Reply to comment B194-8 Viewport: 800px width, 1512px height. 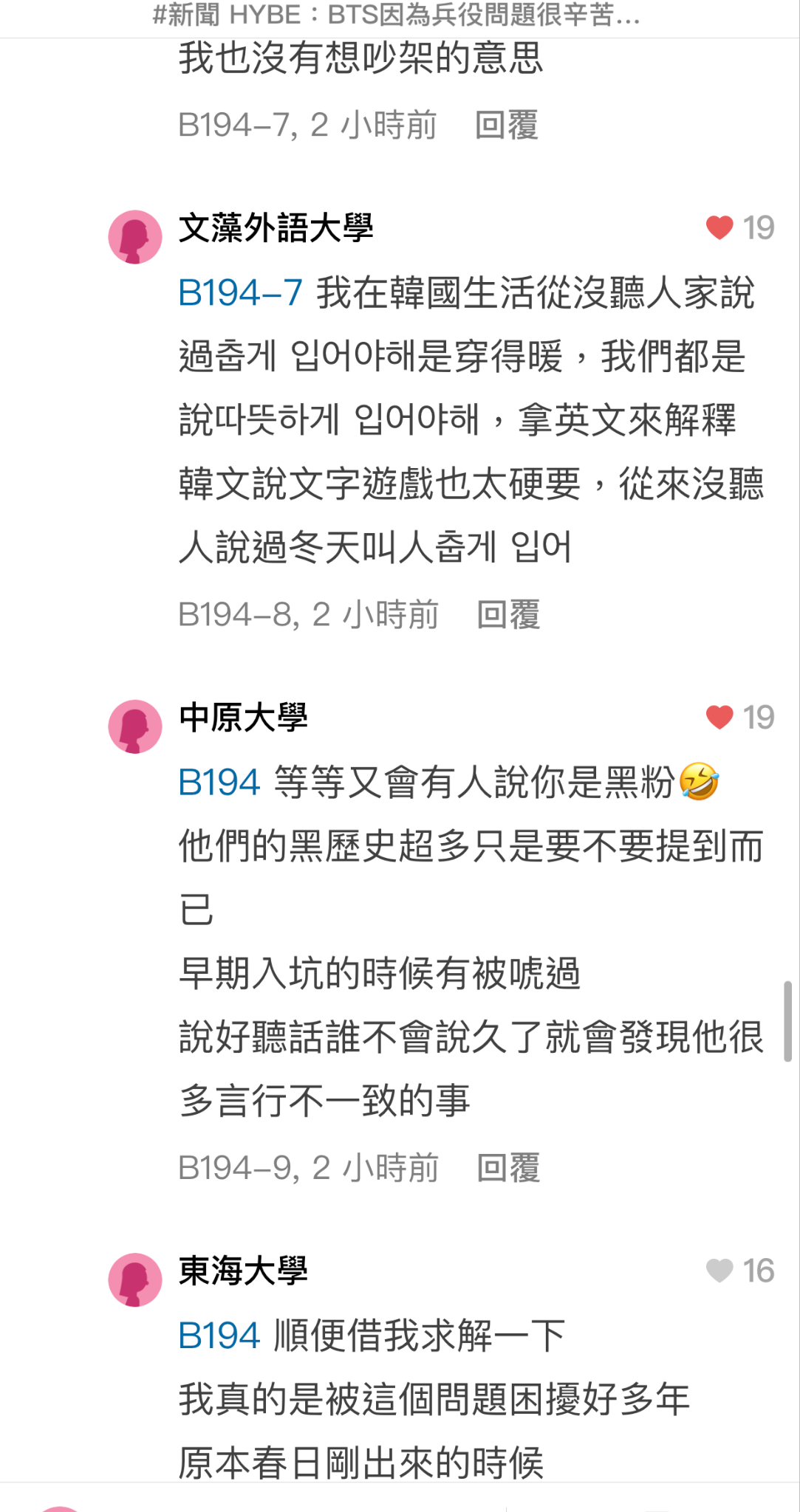pyautogui.click(x=508, y=614)
